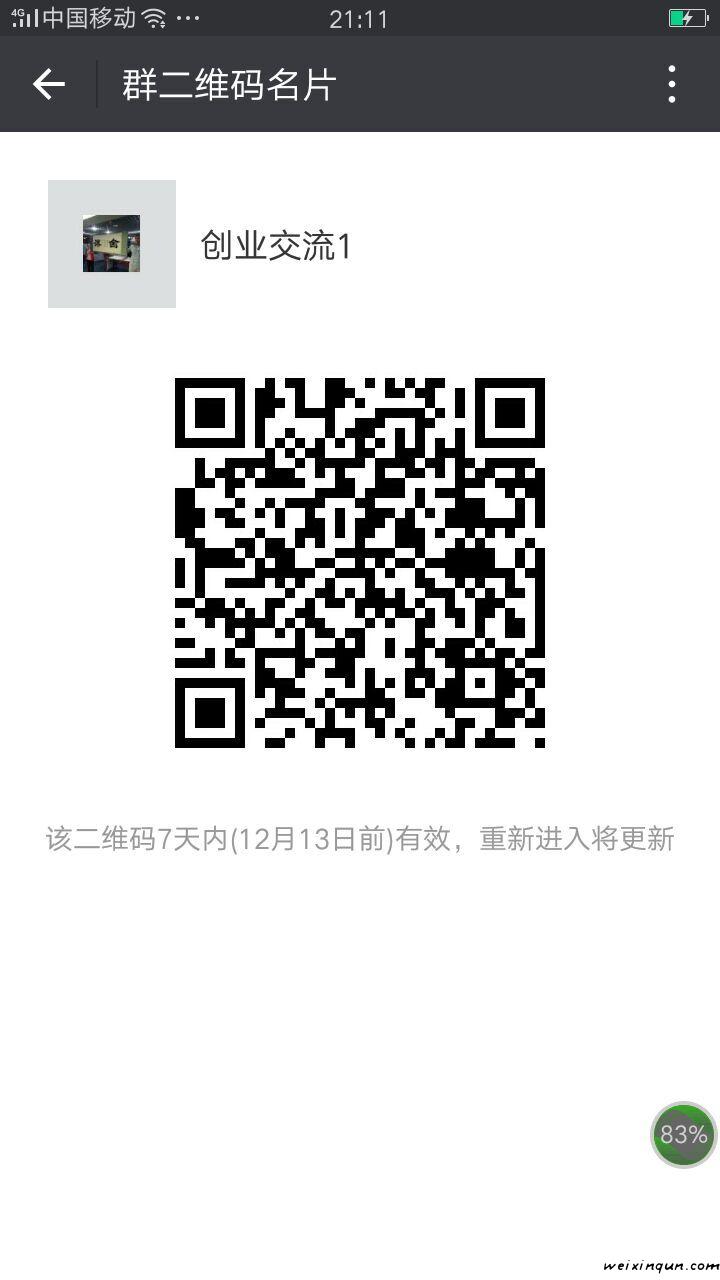The image size is (720, 1280).
Task: Go back using the arrow icon
Action: (x=48, y=85)
